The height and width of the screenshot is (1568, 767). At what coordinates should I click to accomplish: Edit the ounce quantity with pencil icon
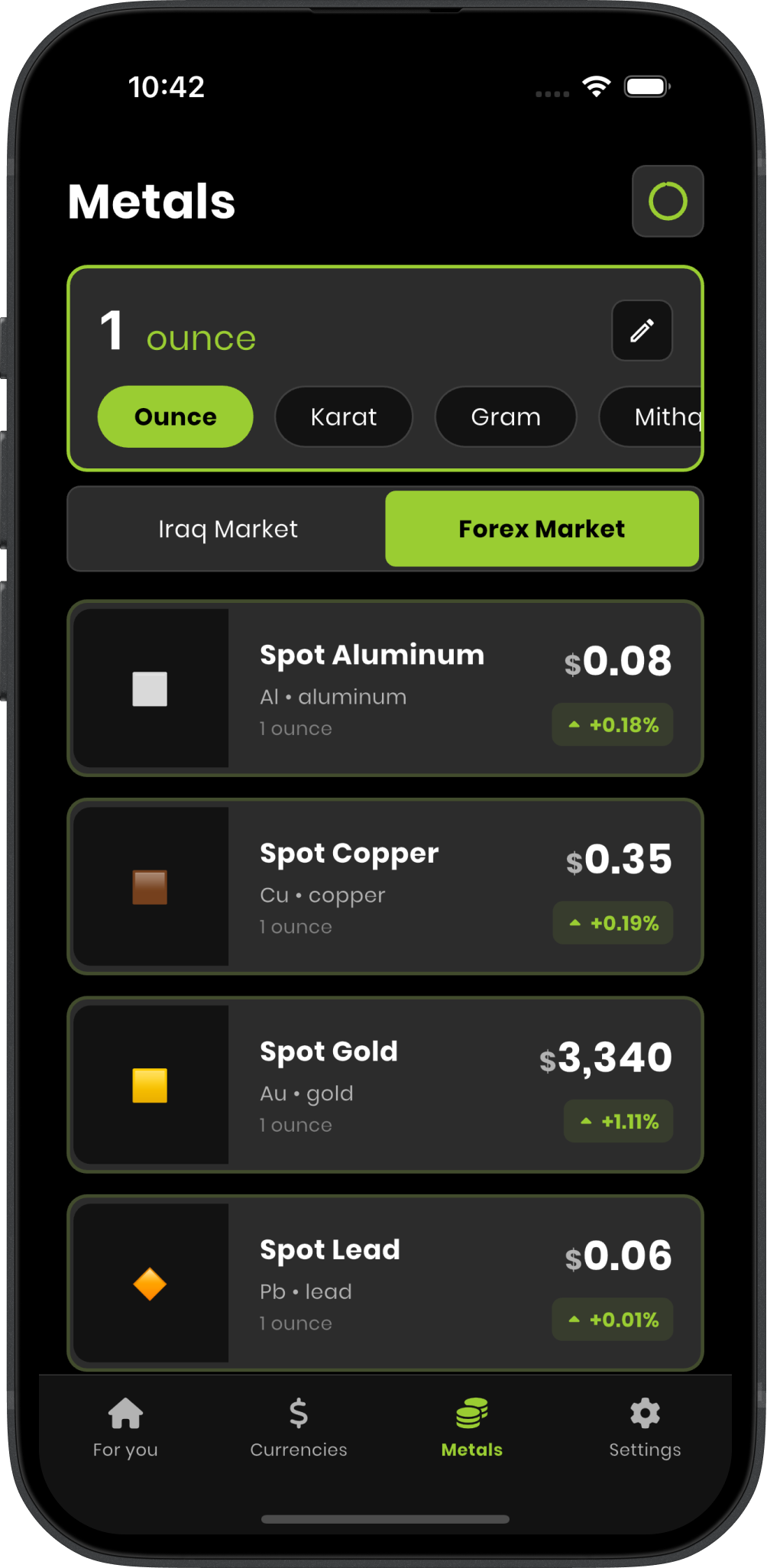click(642, 330)
